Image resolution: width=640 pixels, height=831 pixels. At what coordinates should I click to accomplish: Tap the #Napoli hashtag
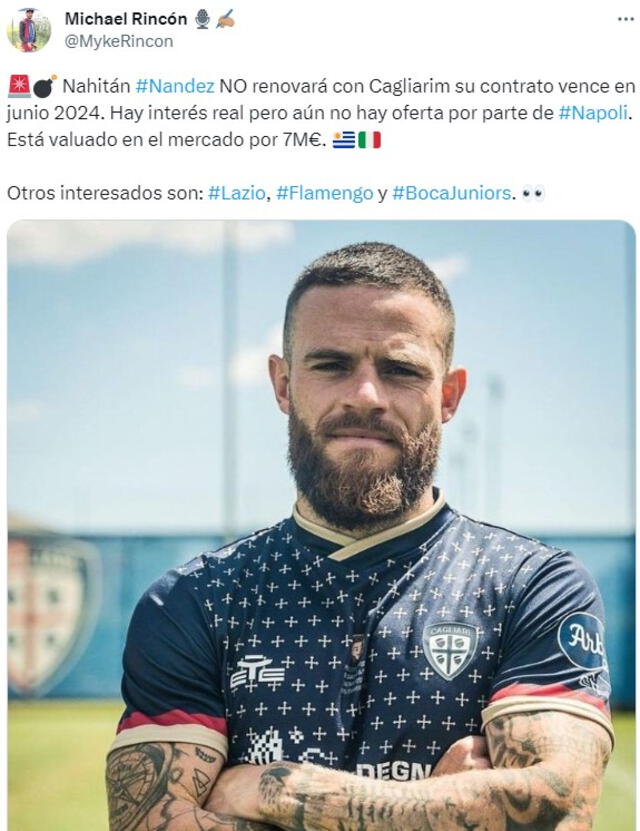593,114
